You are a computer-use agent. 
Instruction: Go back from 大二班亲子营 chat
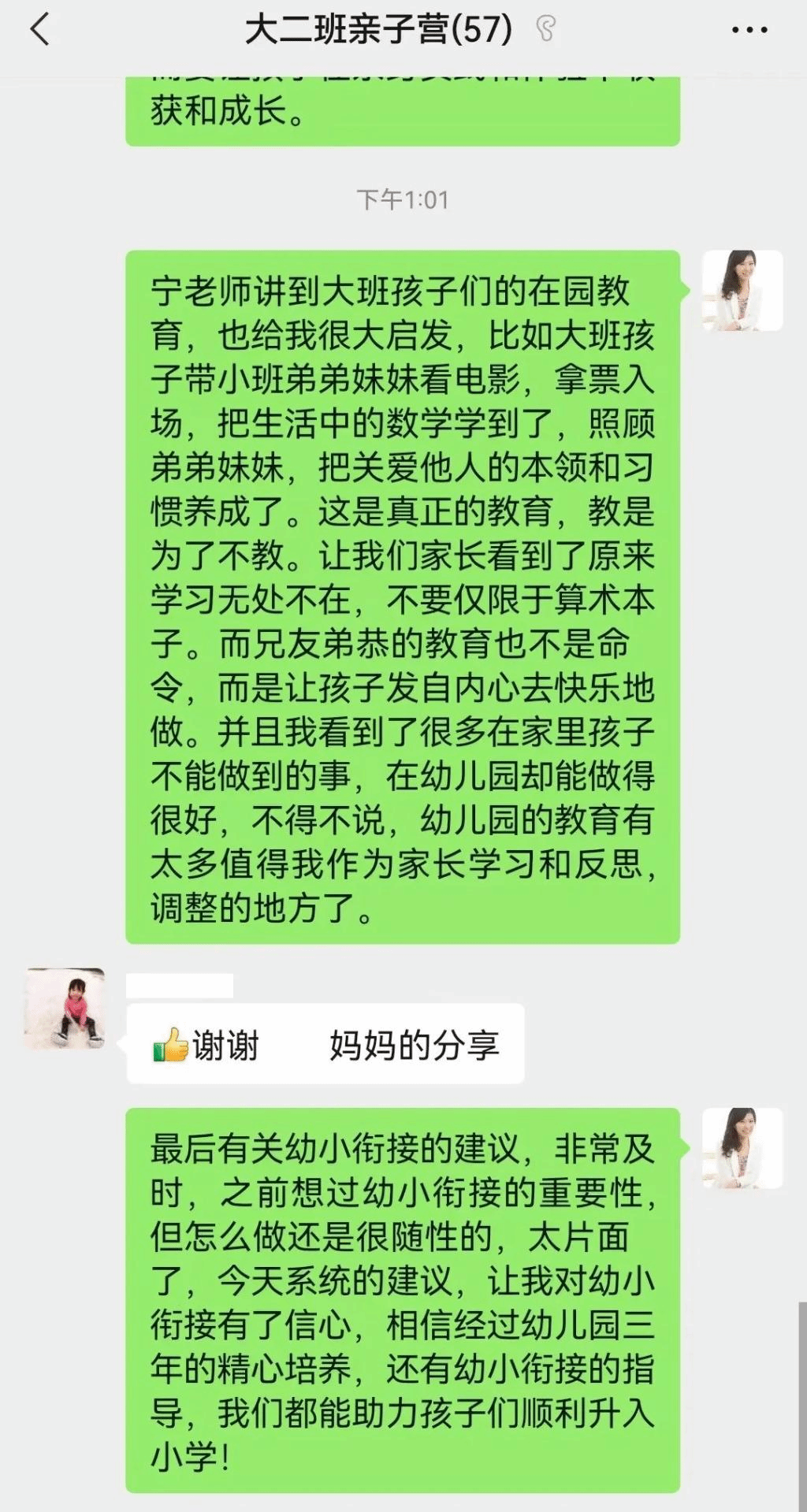[x=39, y=30]
